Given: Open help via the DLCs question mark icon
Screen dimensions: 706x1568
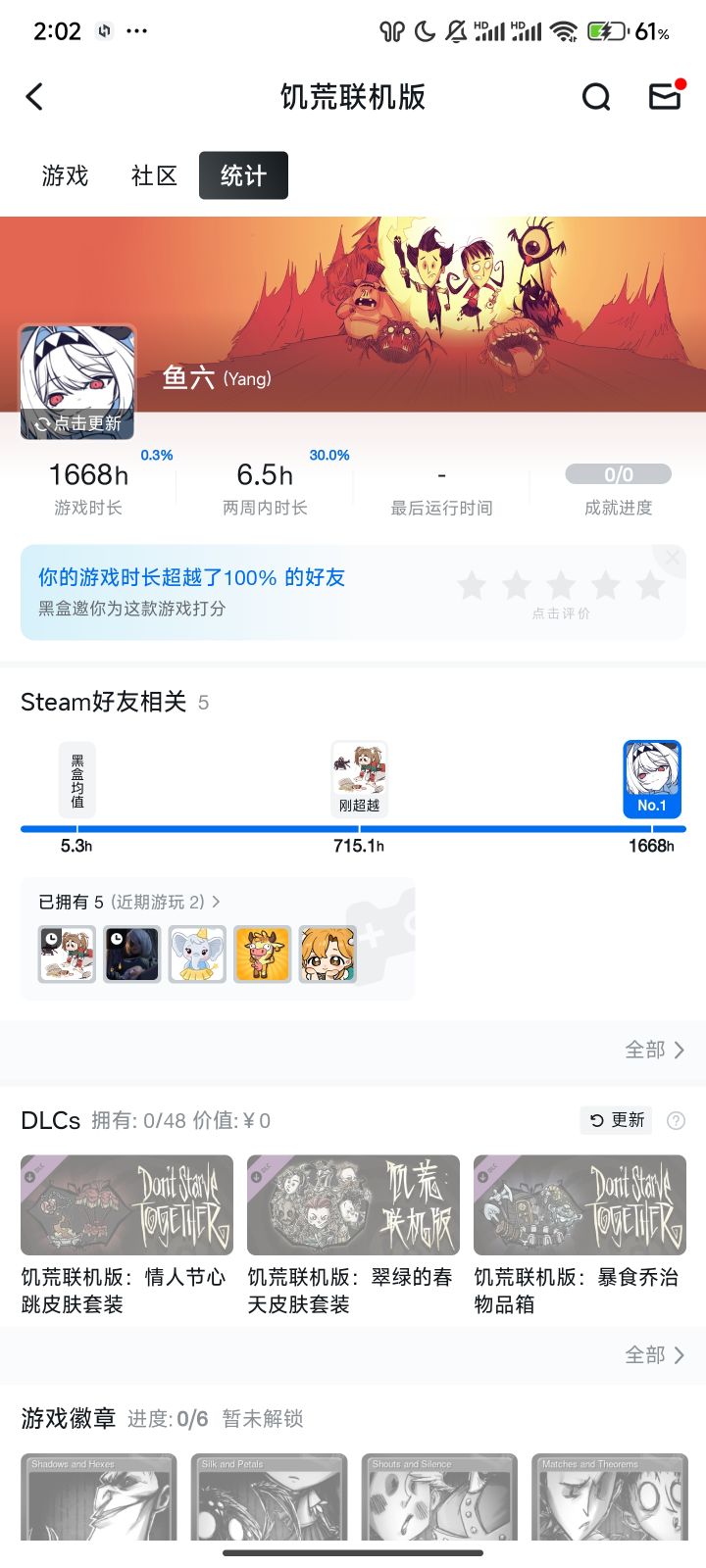Looking at the screenshot, I should coord(677,1120).
